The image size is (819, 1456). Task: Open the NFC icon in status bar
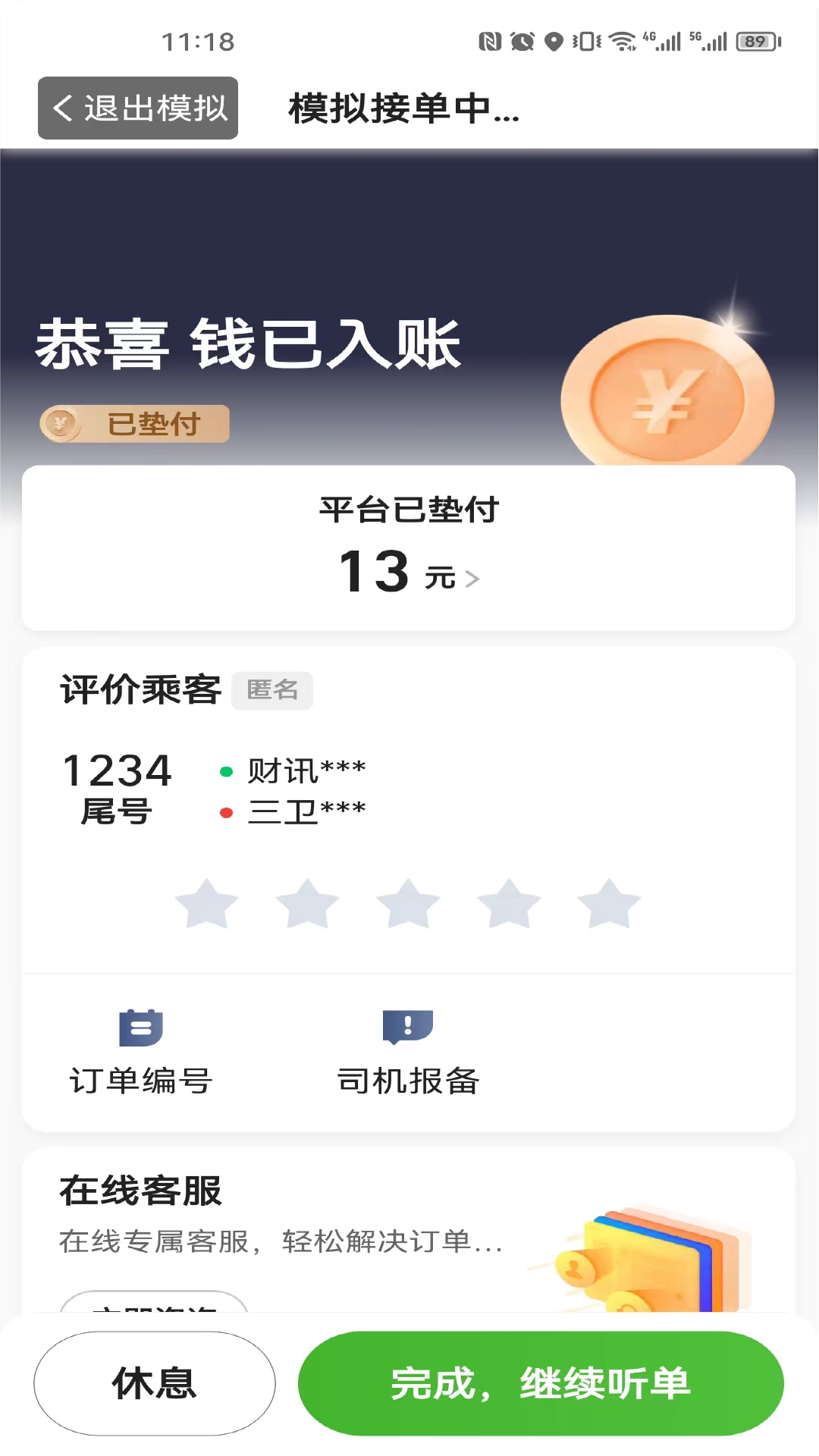tap(489, 42)
